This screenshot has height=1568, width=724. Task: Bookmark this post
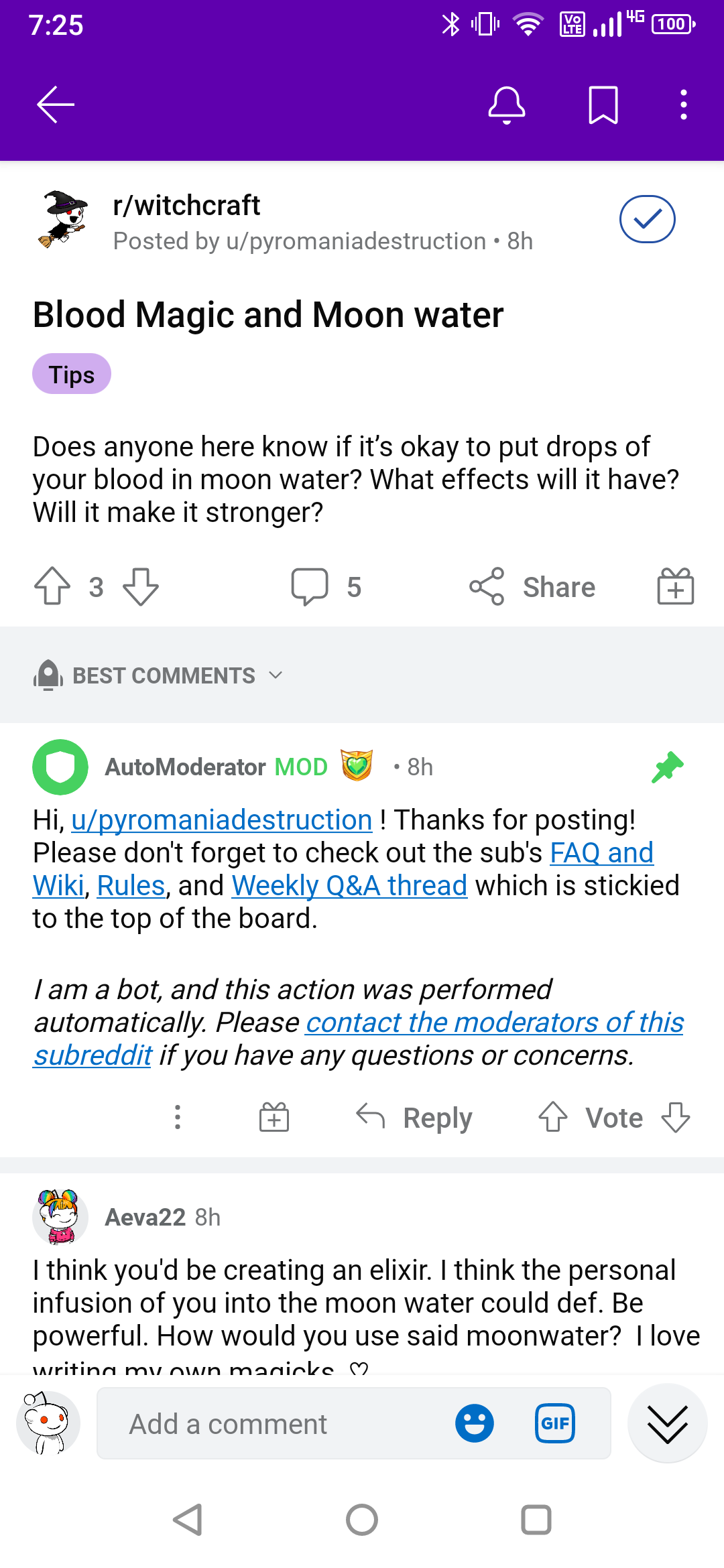pos(603,105)
